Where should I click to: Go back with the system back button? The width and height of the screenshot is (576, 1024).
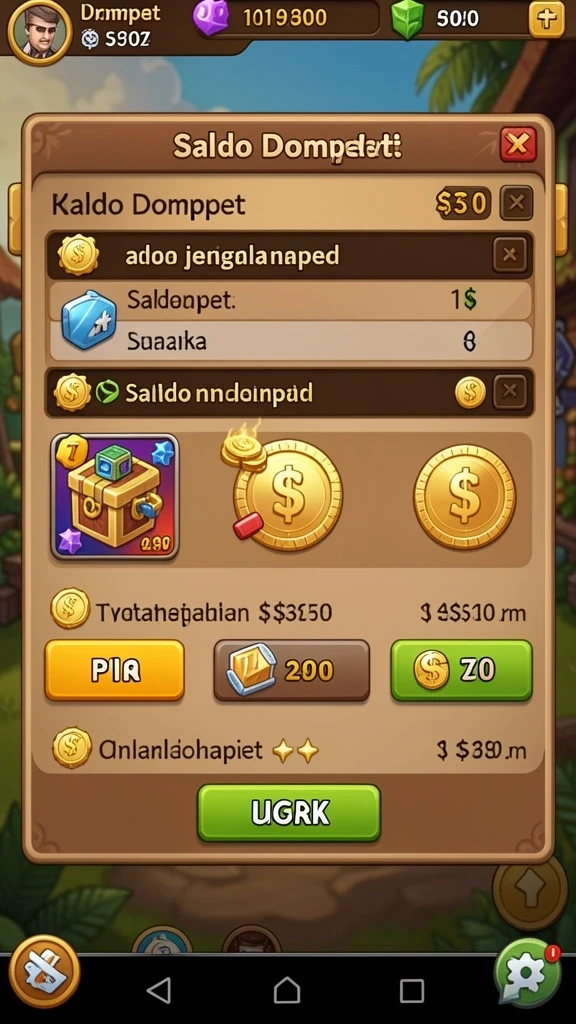pos(159,990)
